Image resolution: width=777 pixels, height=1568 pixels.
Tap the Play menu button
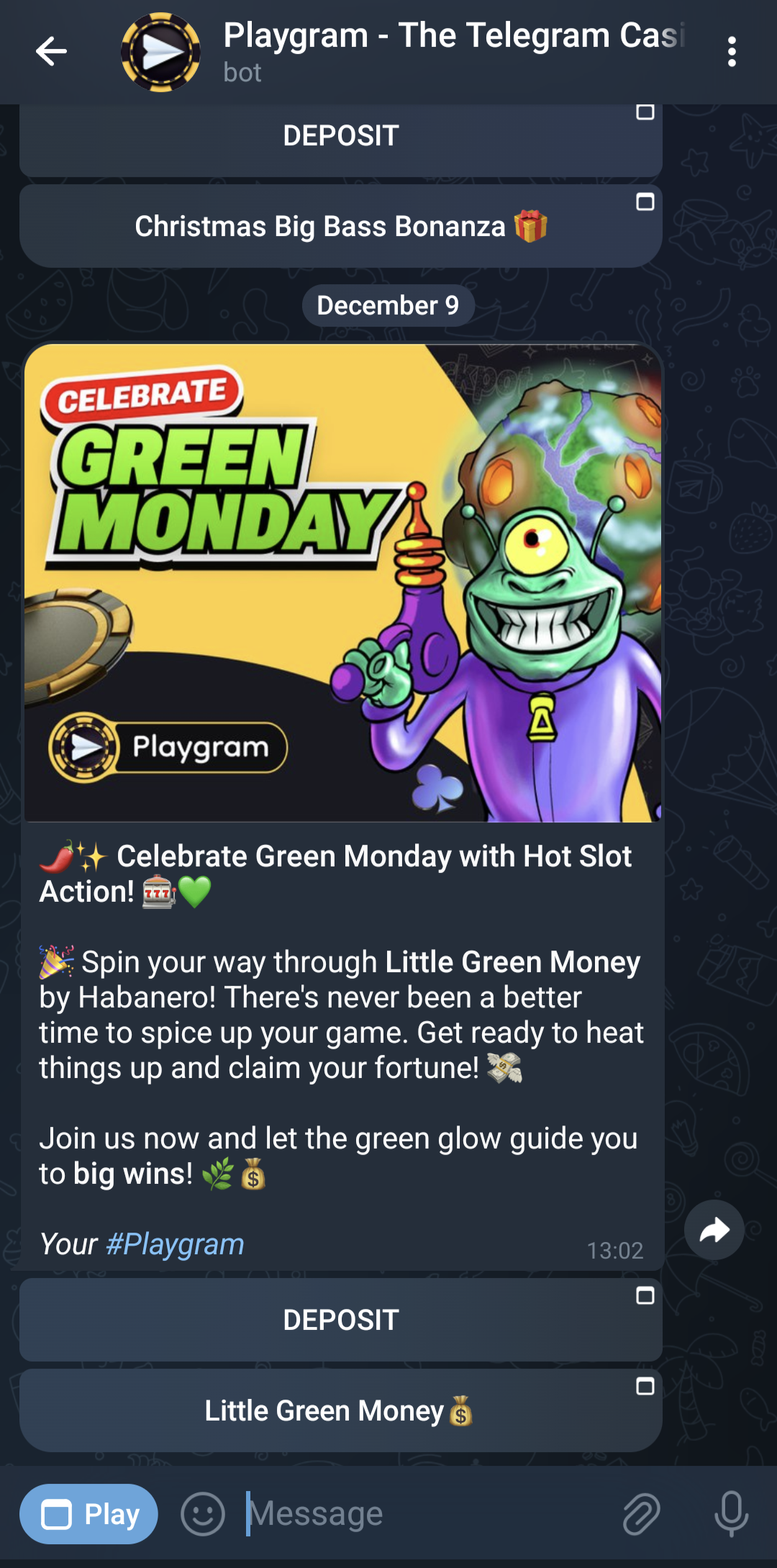tap(89, 1514)
